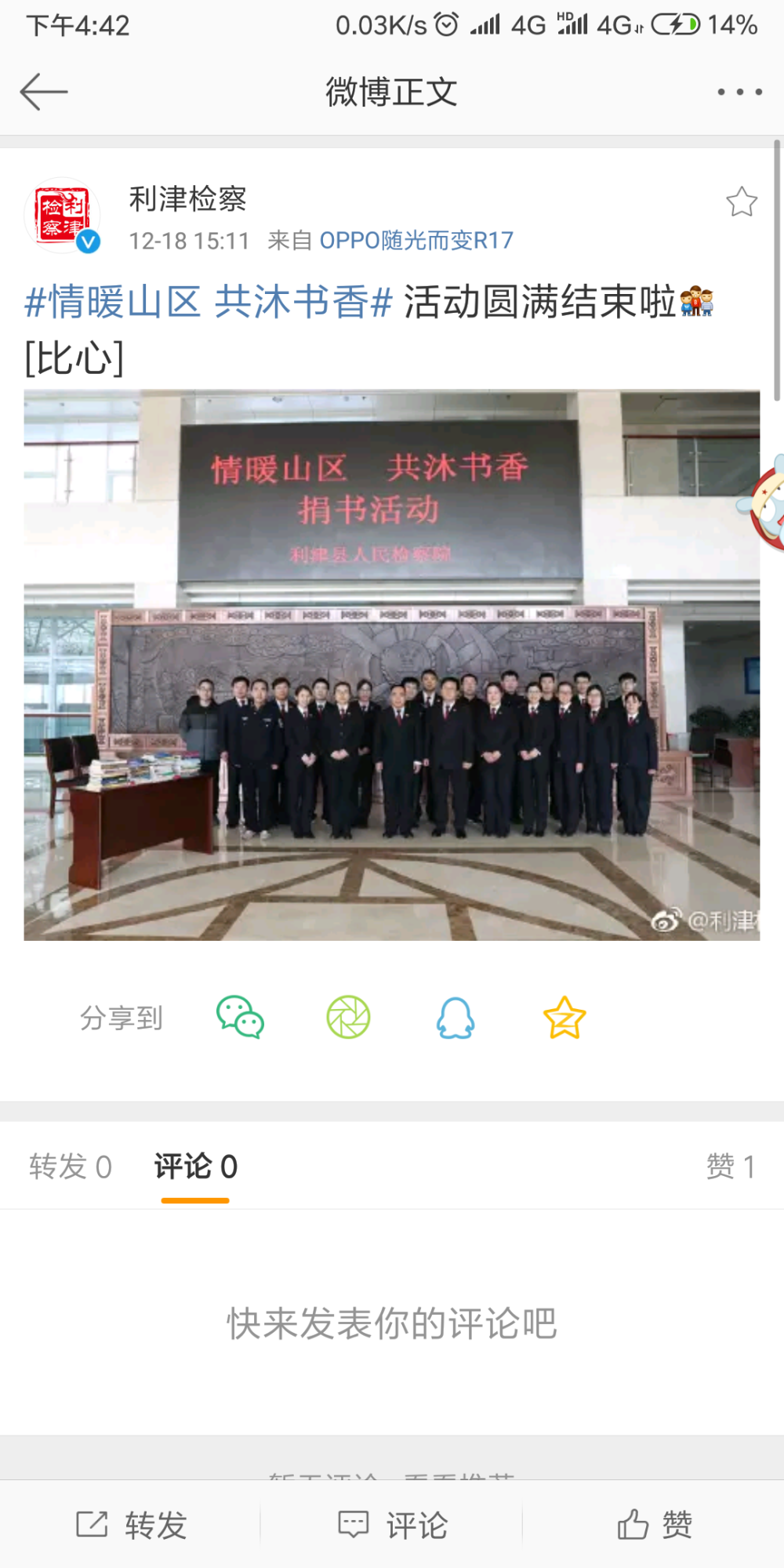784x1568 pixels.
Task: Share post to WeChat
Action: [240, 1017]
